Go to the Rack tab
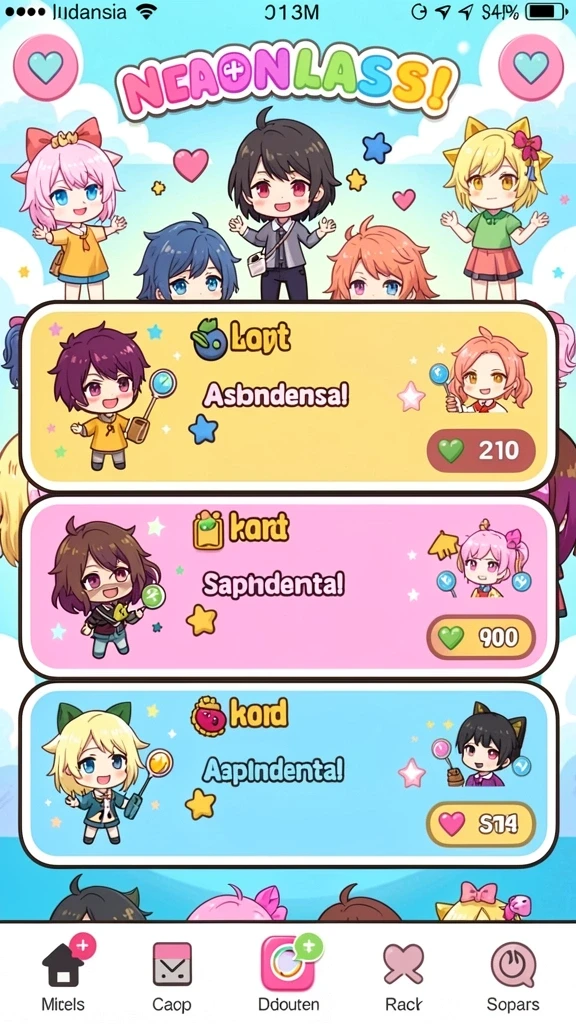The height and width of the screenshot is (1024, 576). [403, 974]
